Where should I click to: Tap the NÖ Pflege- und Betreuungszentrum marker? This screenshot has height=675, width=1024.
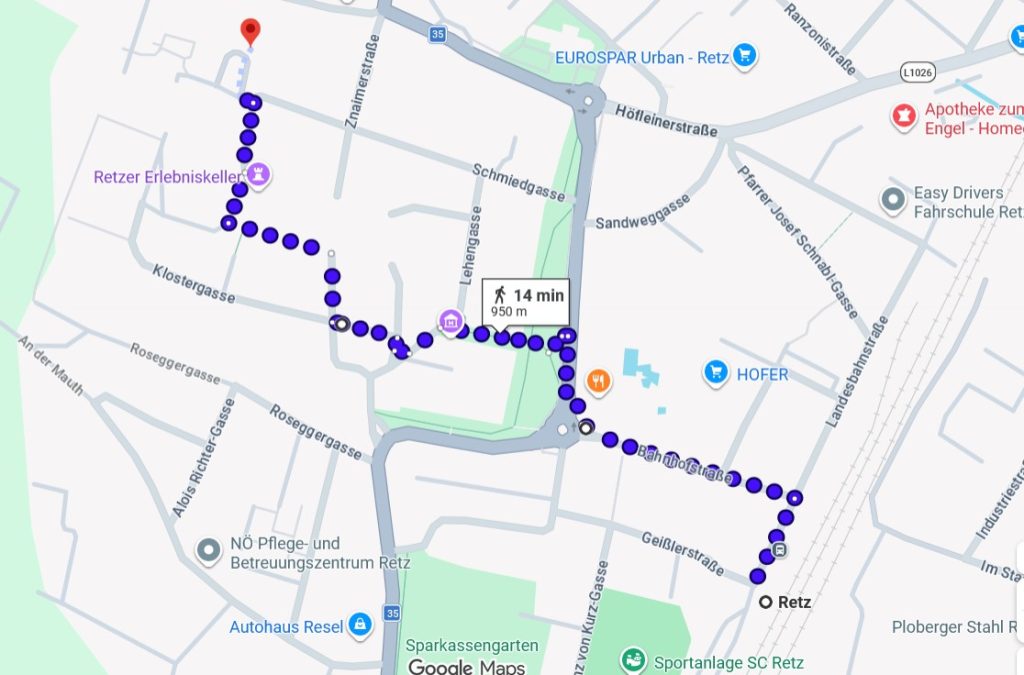208,550
